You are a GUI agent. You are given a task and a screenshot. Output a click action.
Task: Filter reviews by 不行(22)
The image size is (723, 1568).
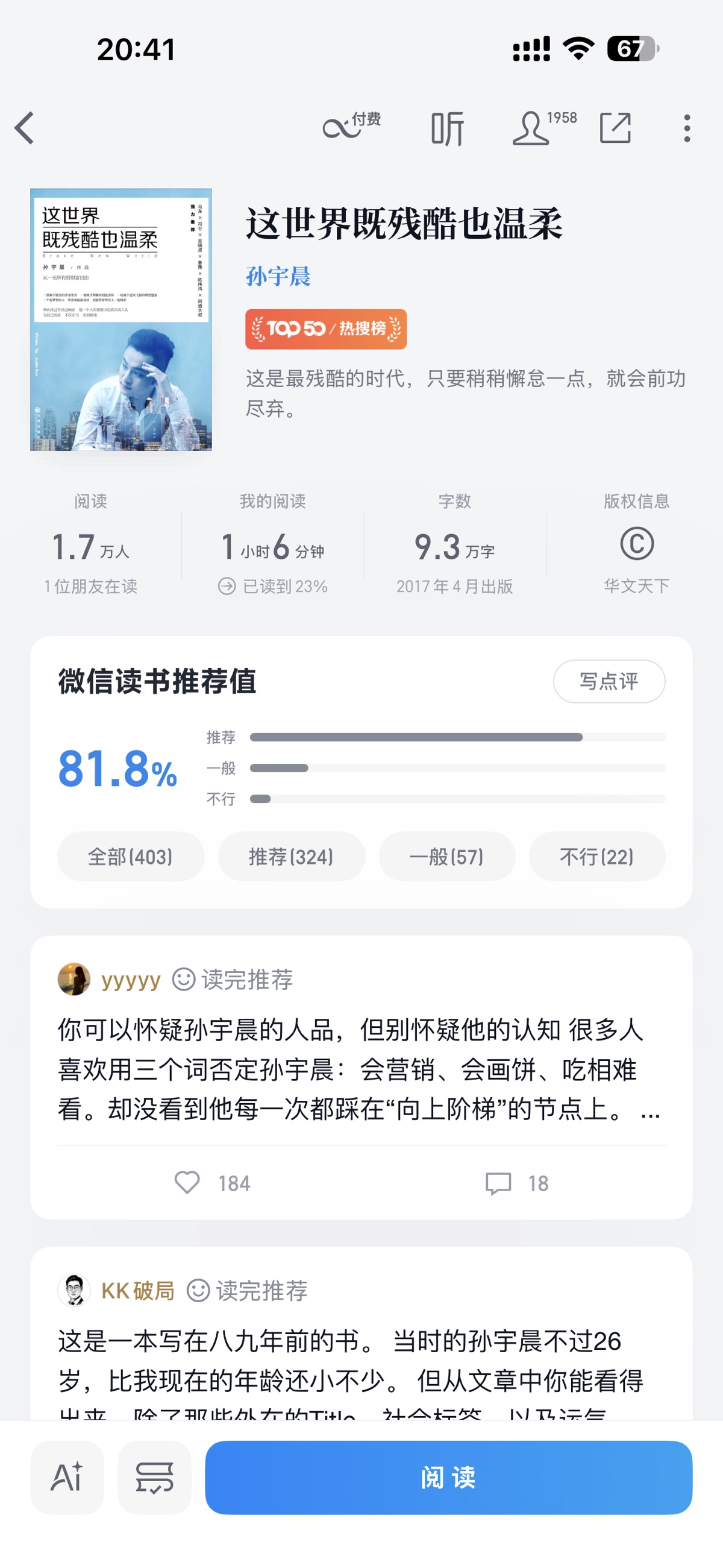pyautogui.click(x=596, y=857)
